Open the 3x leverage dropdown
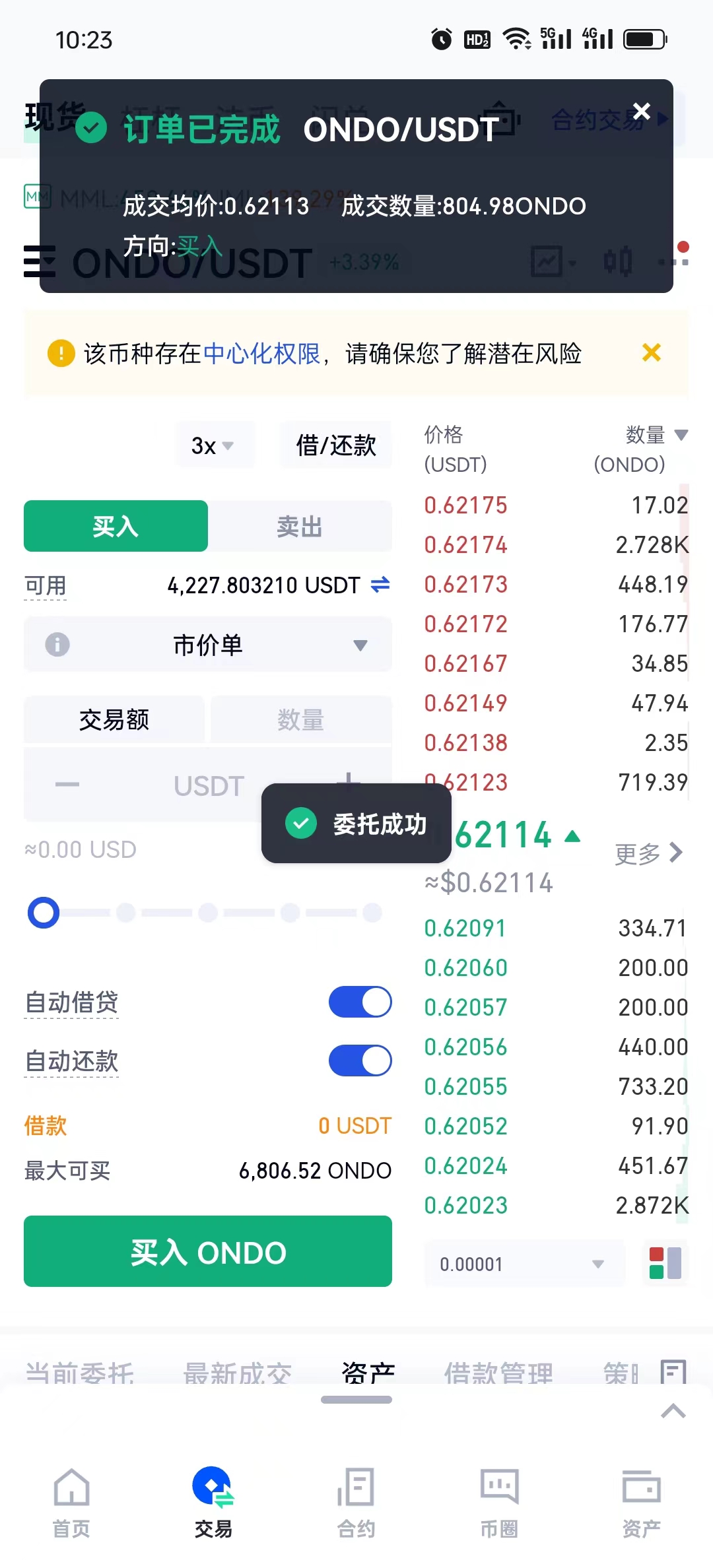The width and height of the screenshot is (713, 1568). click(213, 445)
